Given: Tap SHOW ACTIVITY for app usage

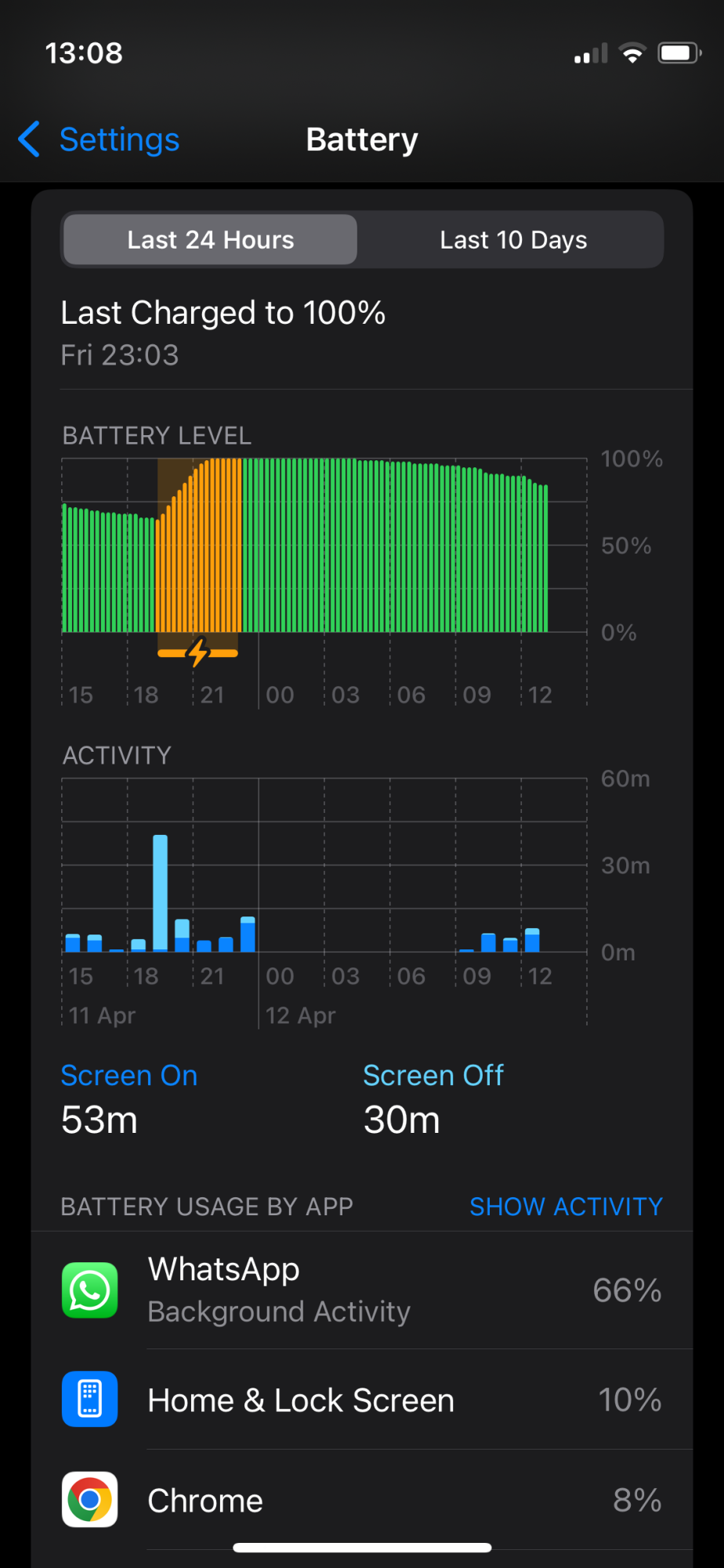Looking at the screenshot, I should click(566, 1207).
